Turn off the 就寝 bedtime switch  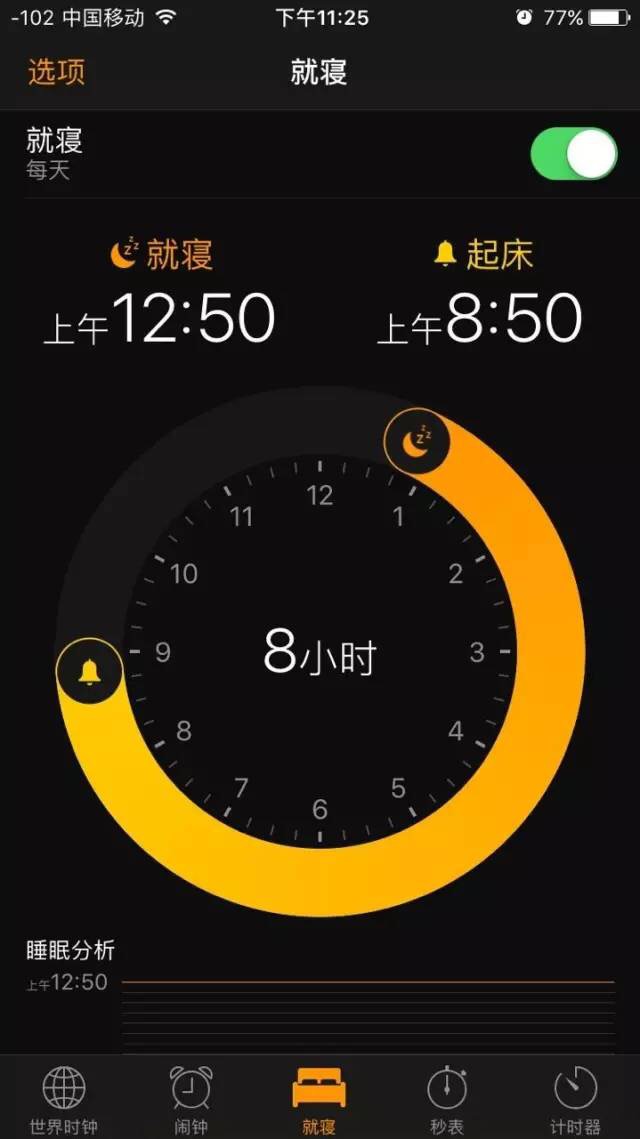573,154
